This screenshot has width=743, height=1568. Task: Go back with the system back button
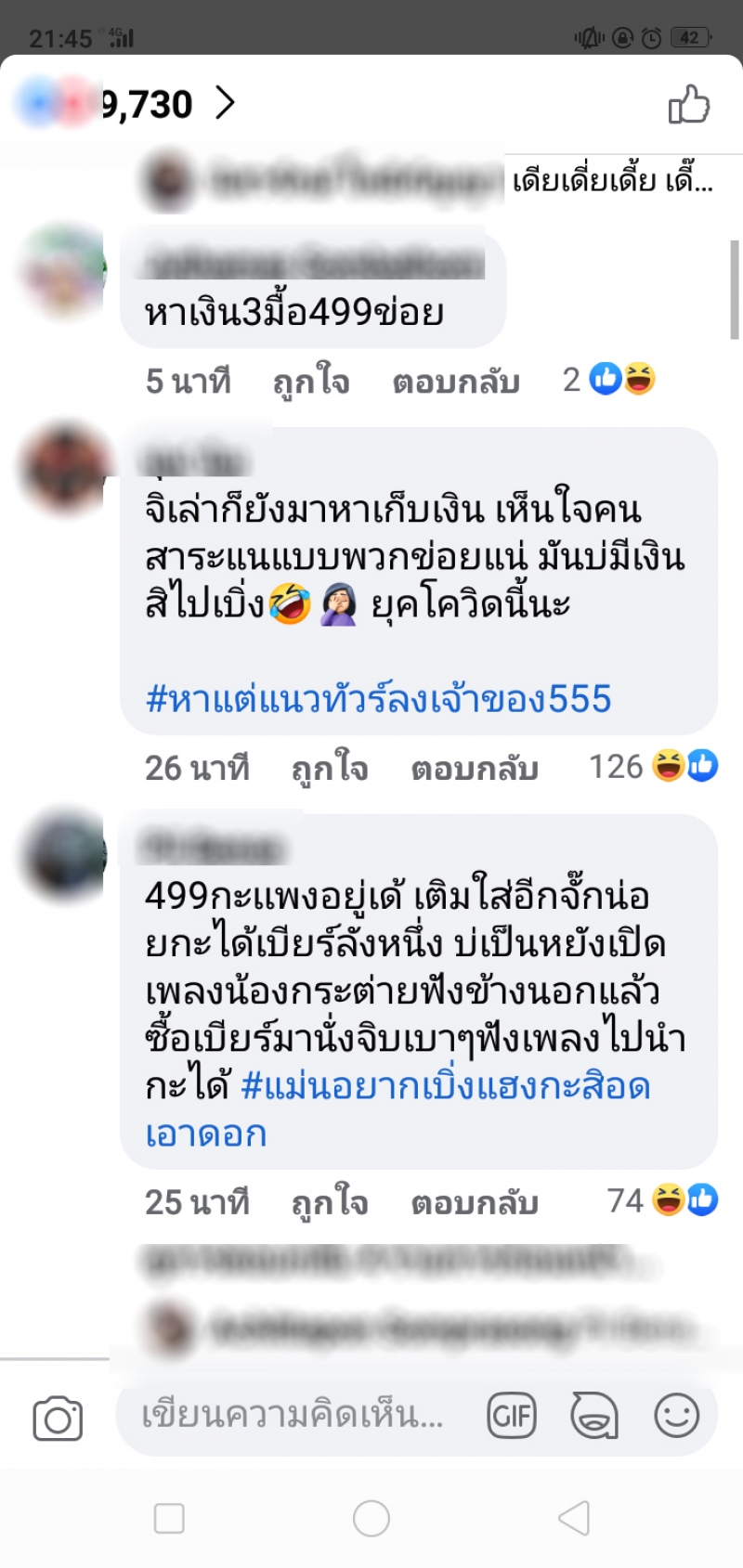pyautogui.click(x=574, y=1519)
